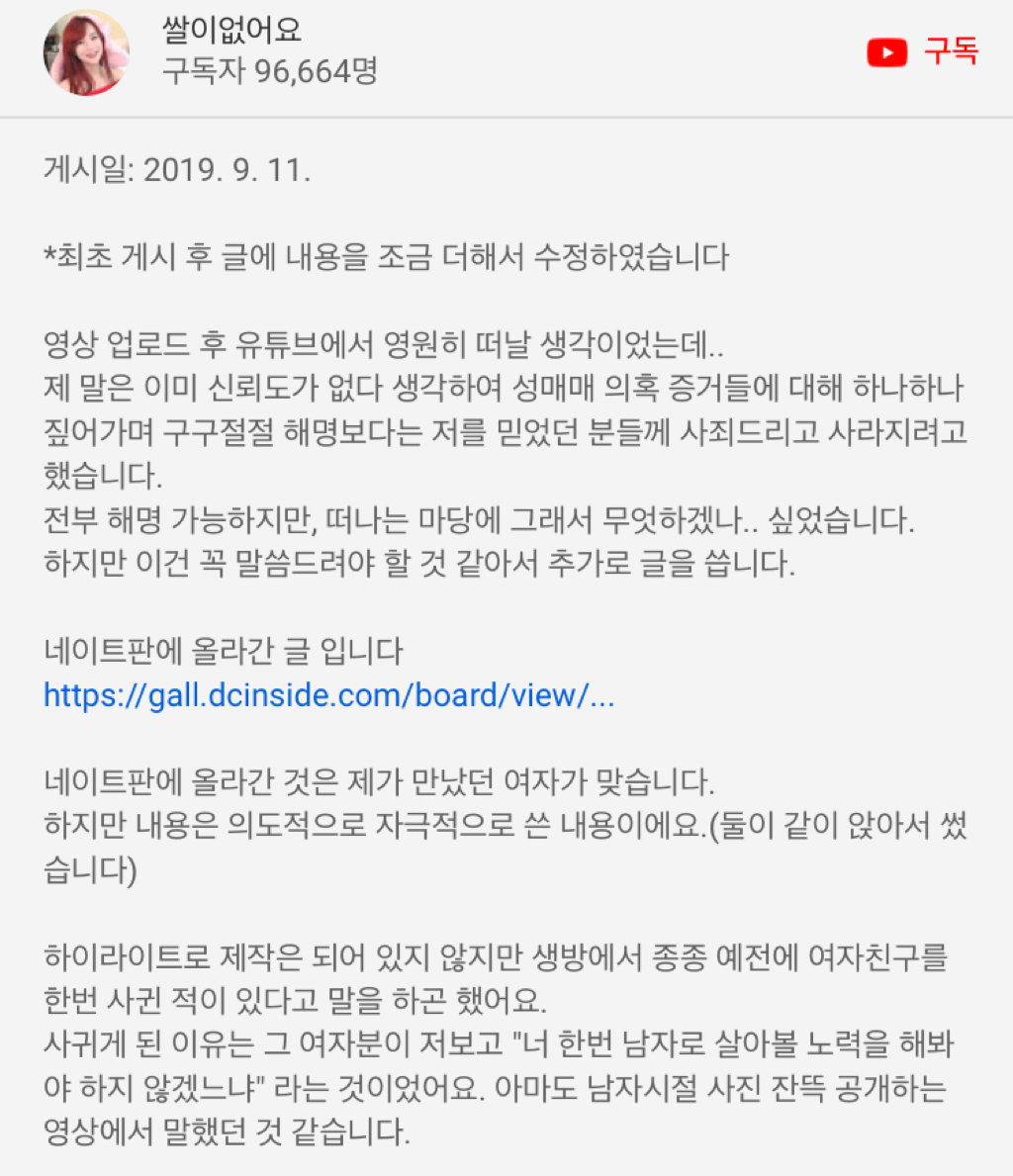The width and height of the screenshot is (1013, 1176).
Task: Tap the channel name 쌀이없어요
Action: click(x=231, y=31)
